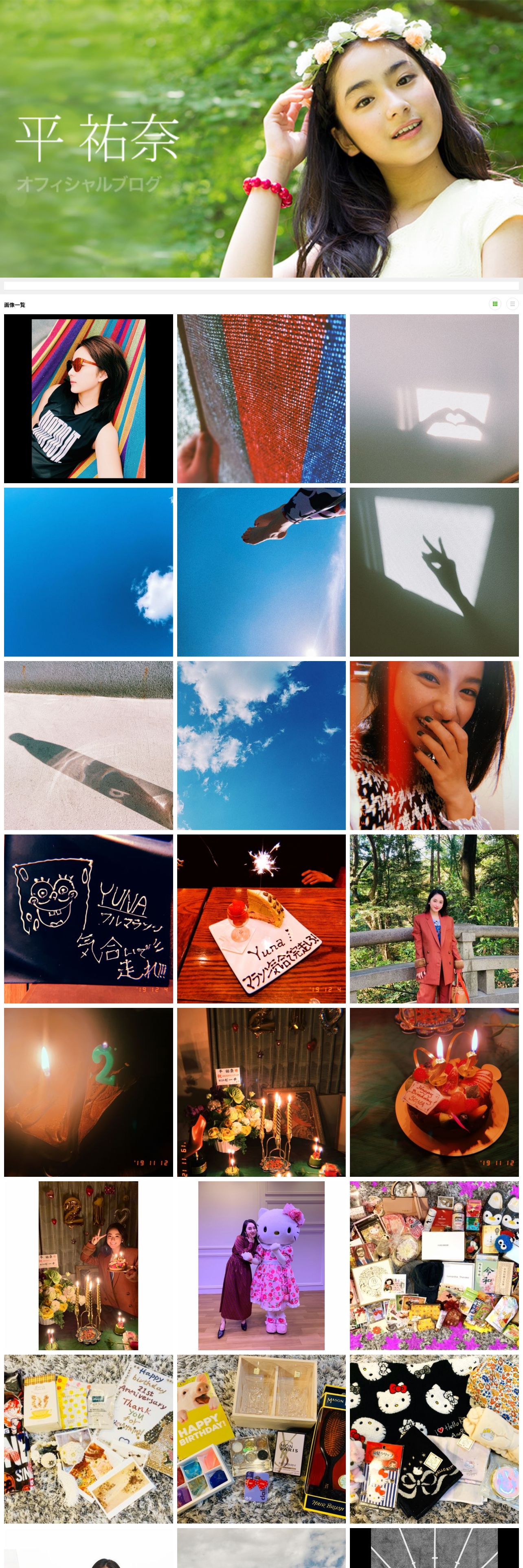Open the strawberry birthday cake photo
Screen dimensions: 523x1568
click(433, 1092)
